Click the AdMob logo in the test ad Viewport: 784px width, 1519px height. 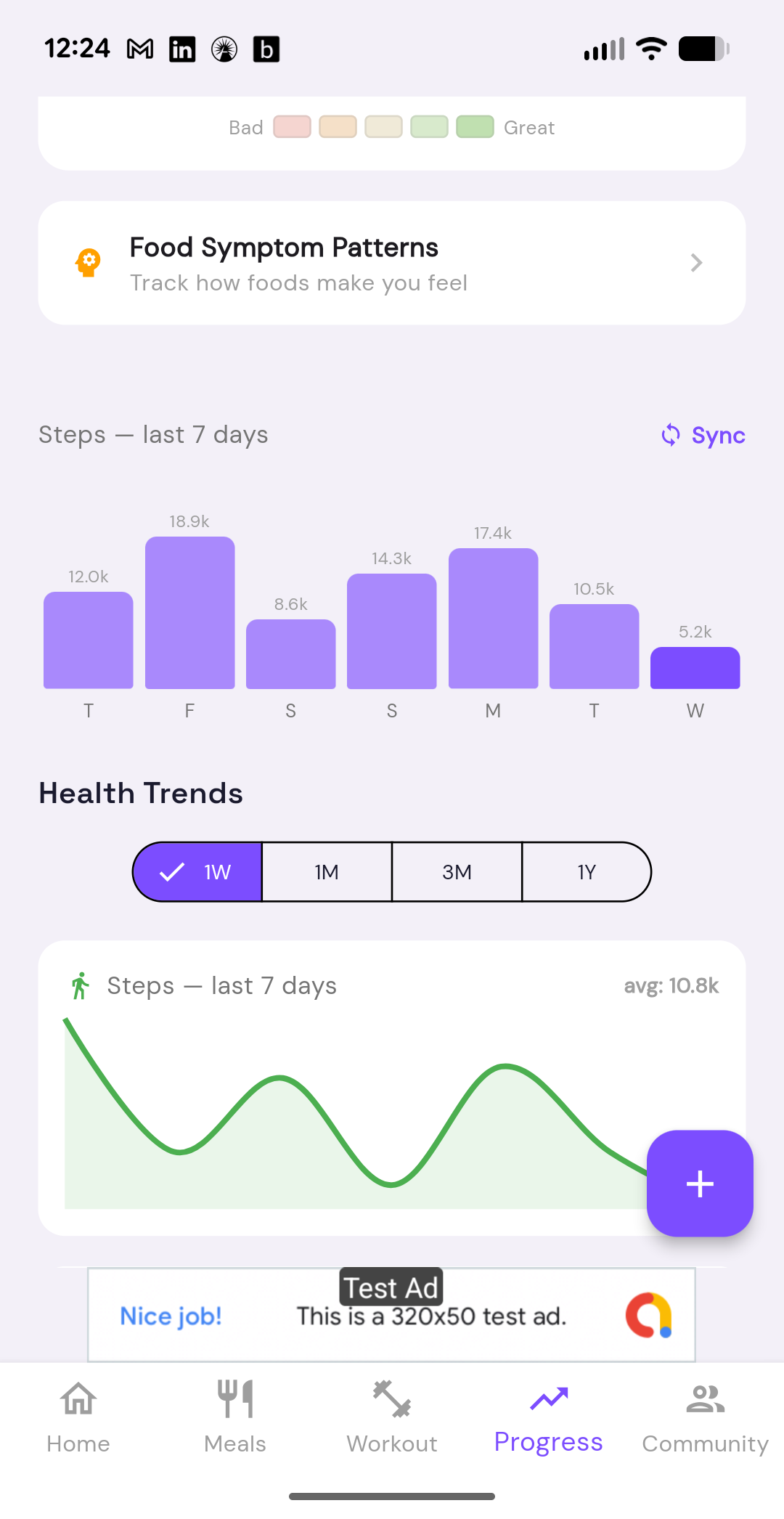tap(650, 1316)
